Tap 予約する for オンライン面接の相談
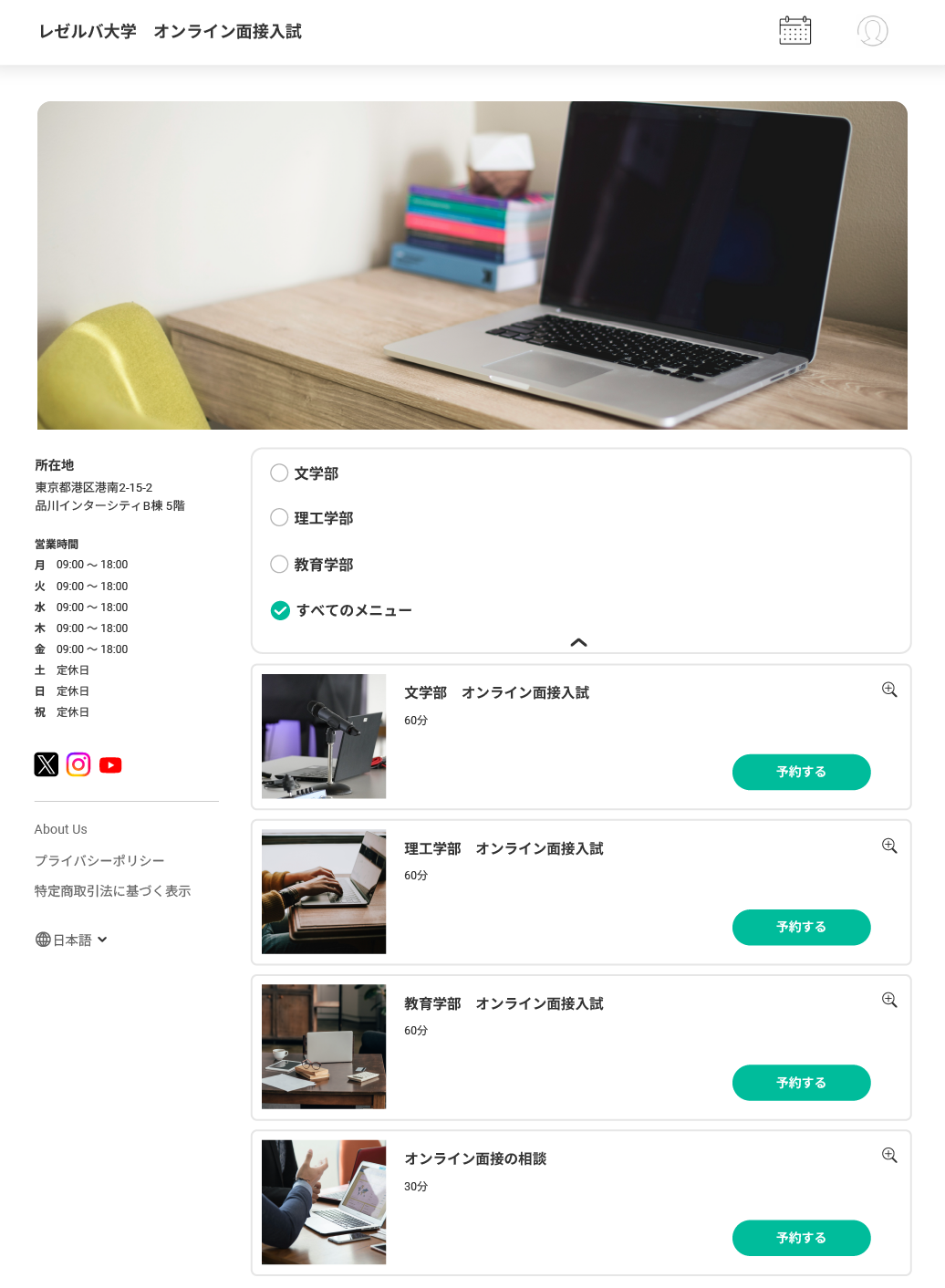The width and height of the screenshot is (945, 1288). (801, 1238)
